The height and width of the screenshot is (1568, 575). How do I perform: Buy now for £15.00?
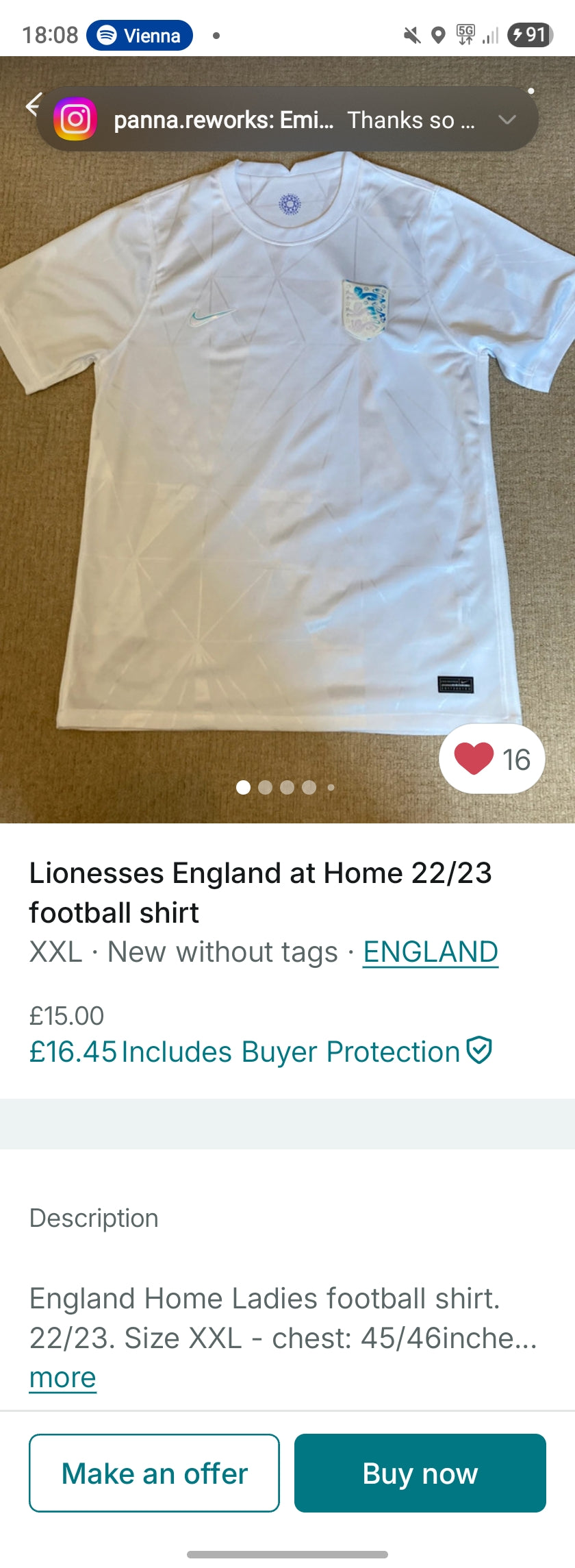(x=420, y=1473)
